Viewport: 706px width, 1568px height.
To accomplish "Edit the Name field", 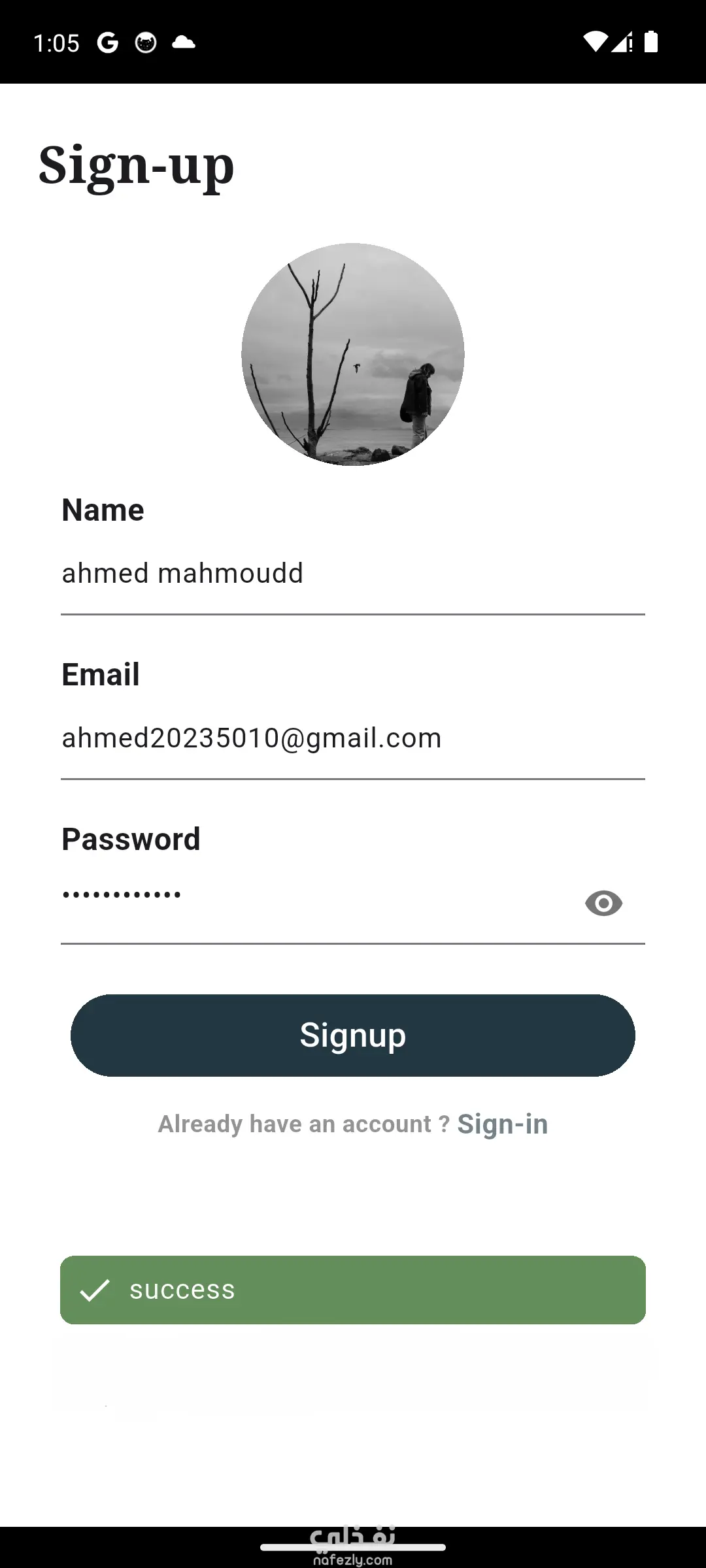I will tap(353, 574).
